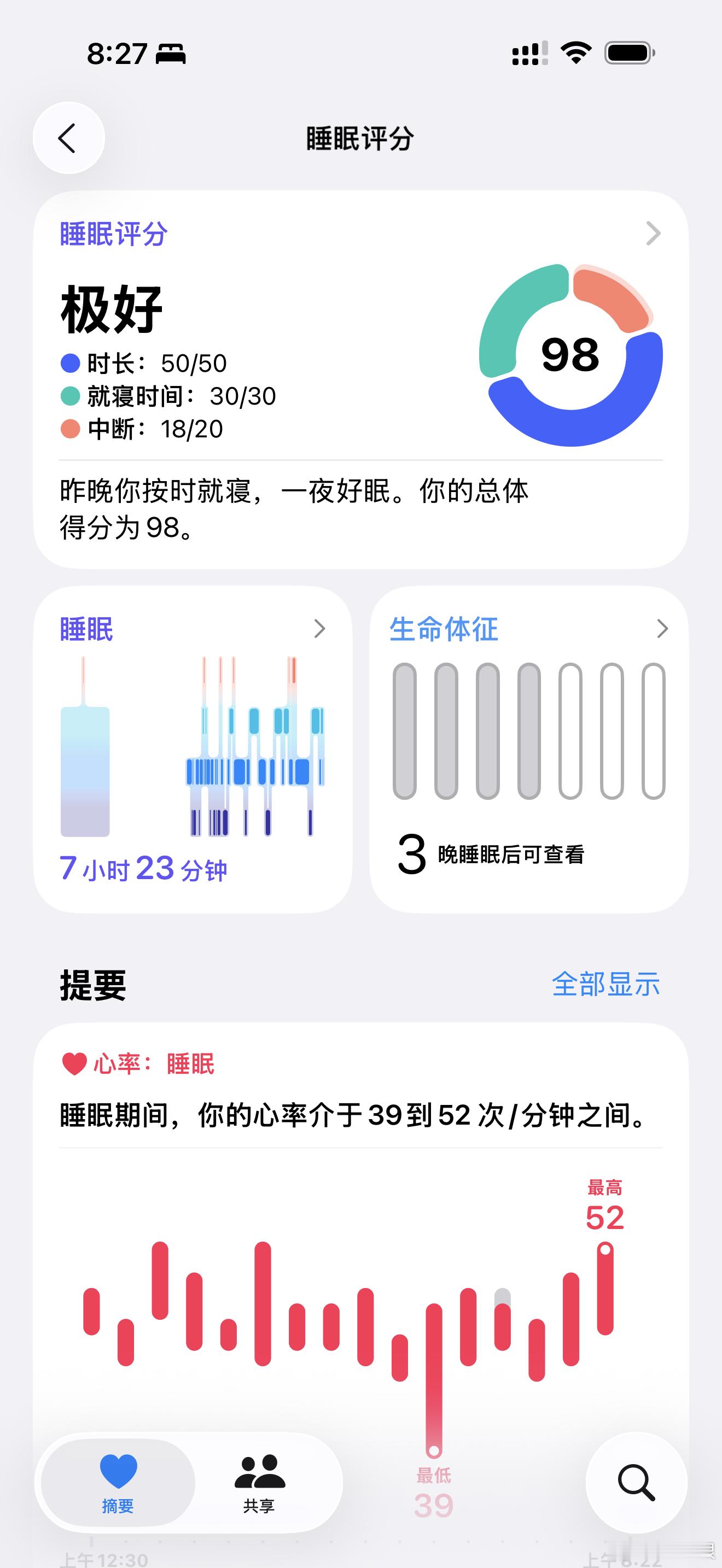Go back using the top-left arrow
Screen dimensions: 722x1568
68,138
